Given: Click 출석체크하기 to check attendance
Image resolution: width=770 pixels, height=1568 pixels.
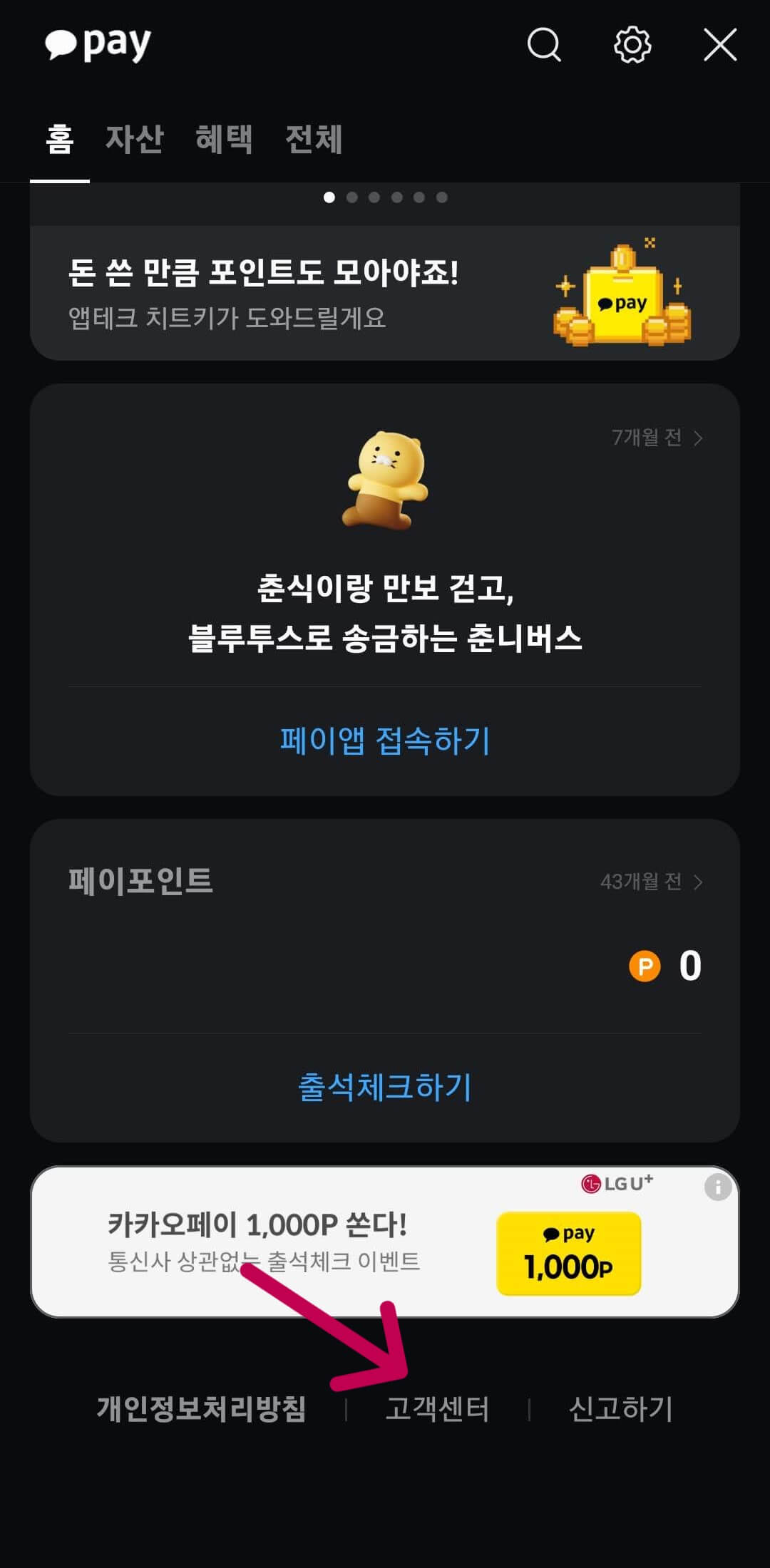Looking at the screenshot, I should coord(384,1086).
